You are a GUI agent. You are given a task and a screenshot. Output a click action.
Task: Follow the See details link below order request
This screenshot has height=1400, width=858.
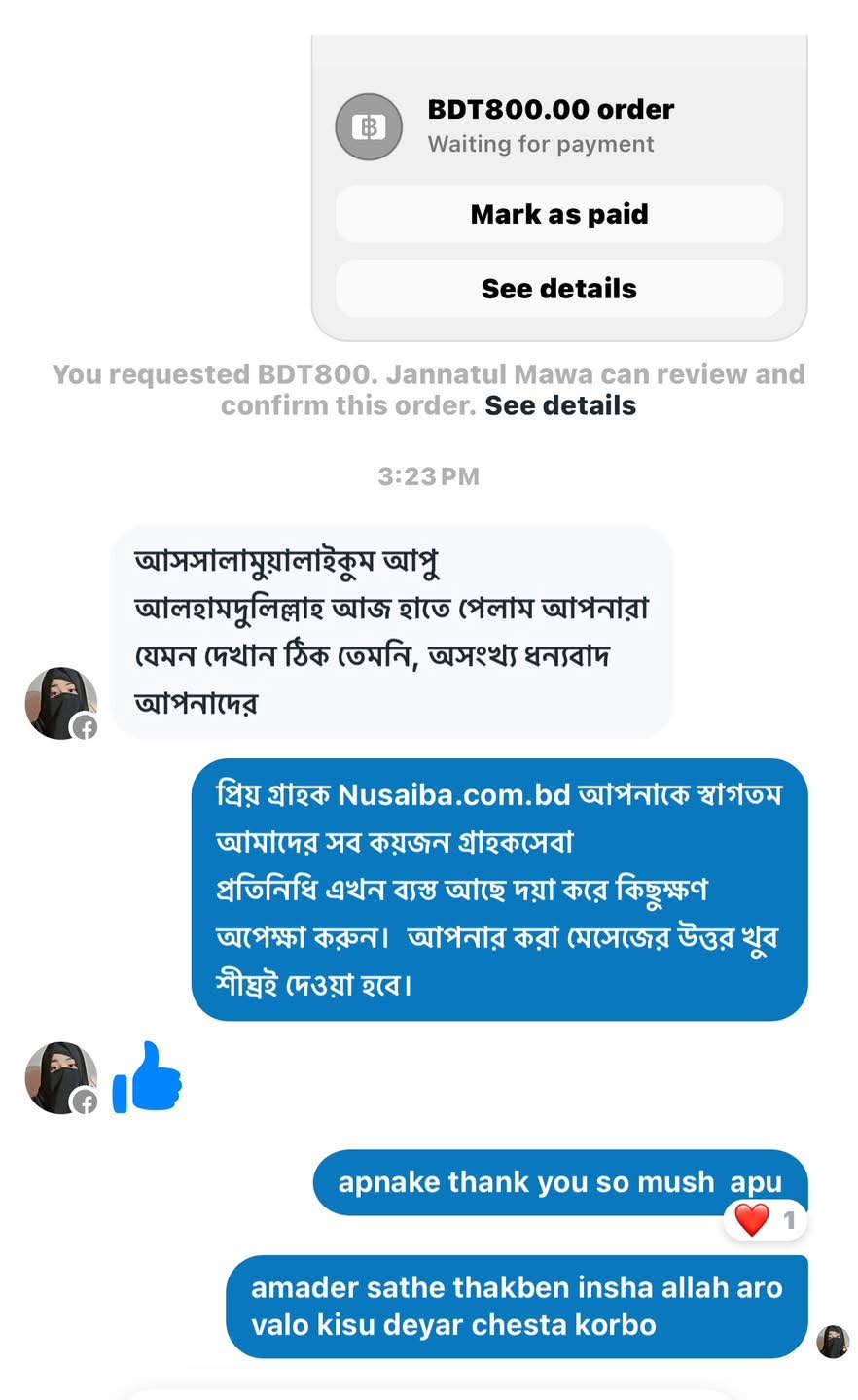[x=560, y=405]
